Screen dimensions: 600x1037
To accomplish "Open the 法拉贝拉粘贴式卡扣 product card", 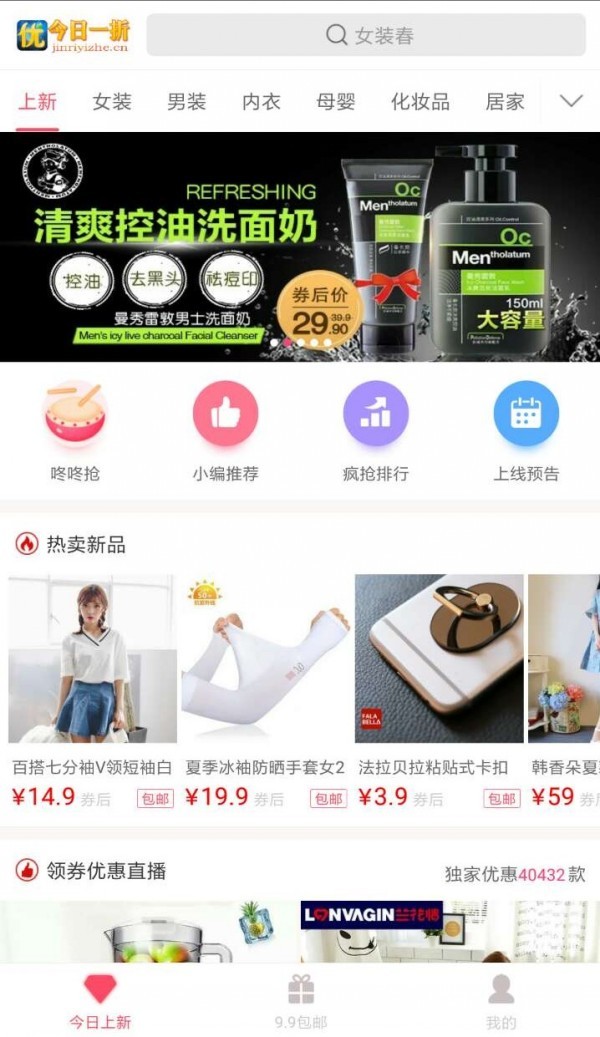I will (439, 690).
